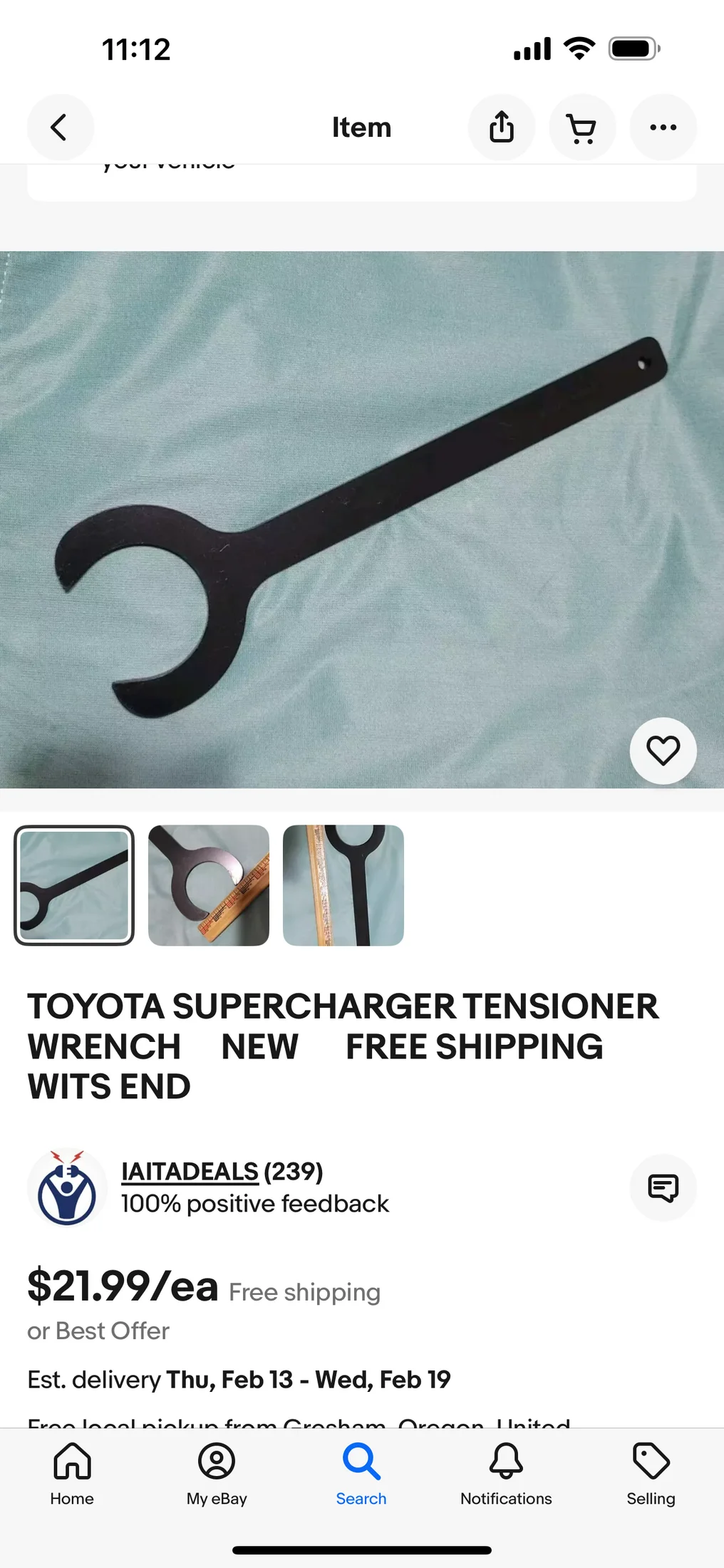Select the first wrench thumbnail
This screenshot has height=1568, width=724.
click(74, 885)
